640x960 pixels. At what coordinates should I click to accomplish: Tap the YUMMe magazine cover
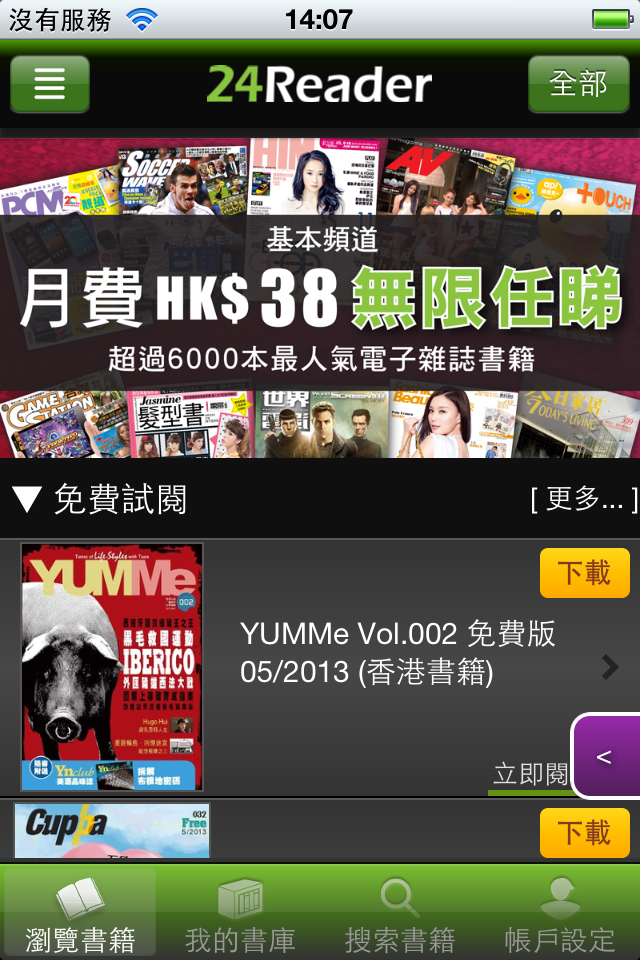[x=112, y=667]
